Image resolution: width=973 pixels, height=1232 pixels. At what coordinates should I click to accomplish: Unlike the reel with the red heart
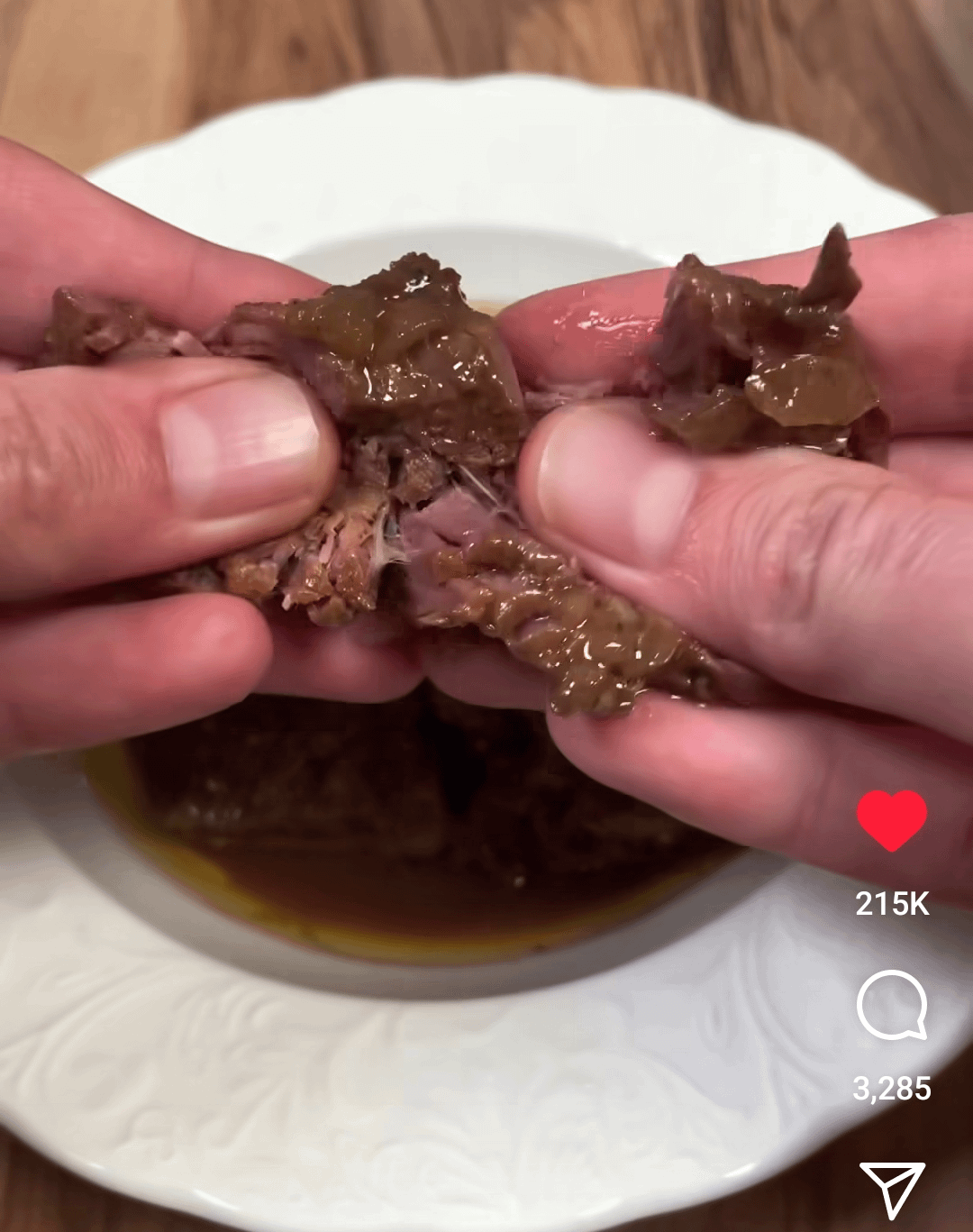coord(891,820)
